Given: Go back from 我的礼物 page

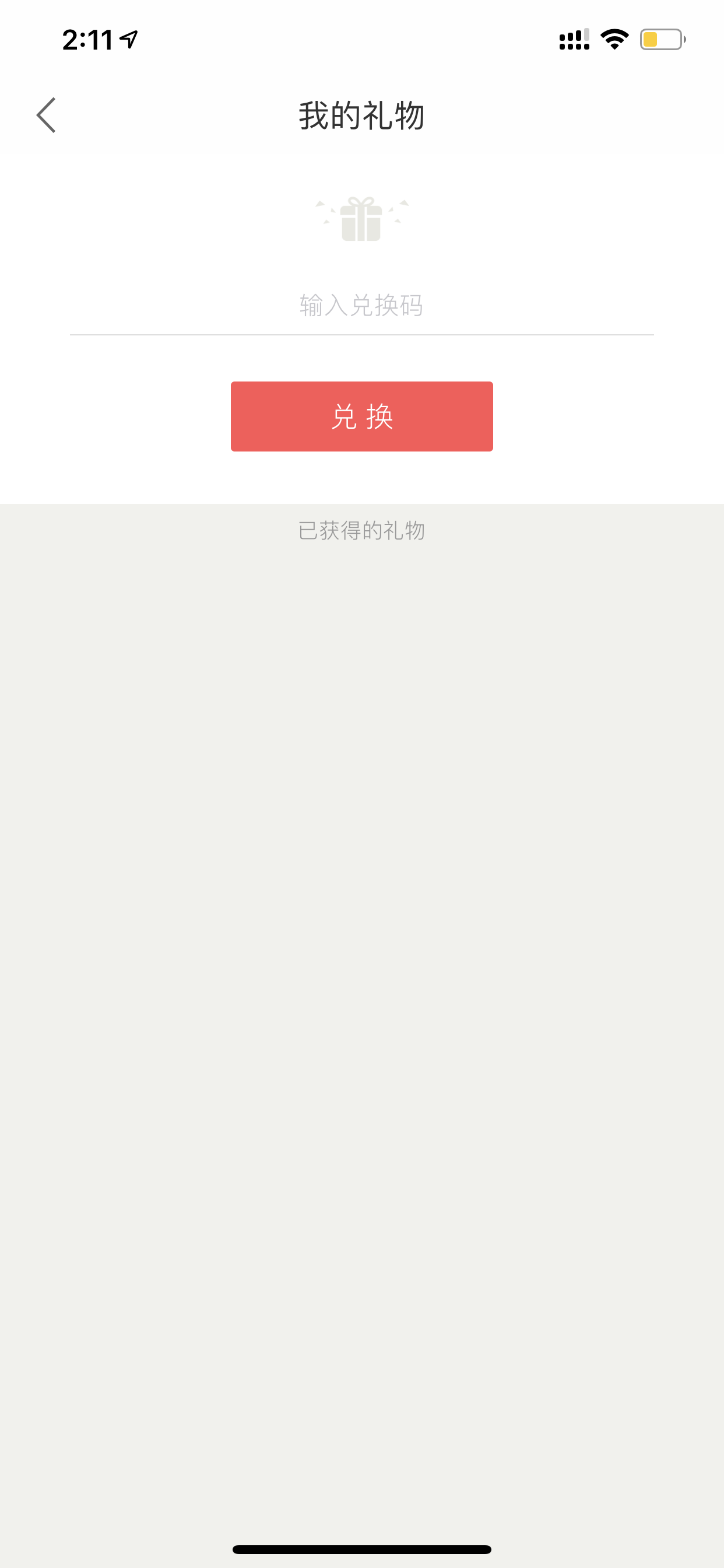Looking at the screenshot, I should [x=46, y=115].
